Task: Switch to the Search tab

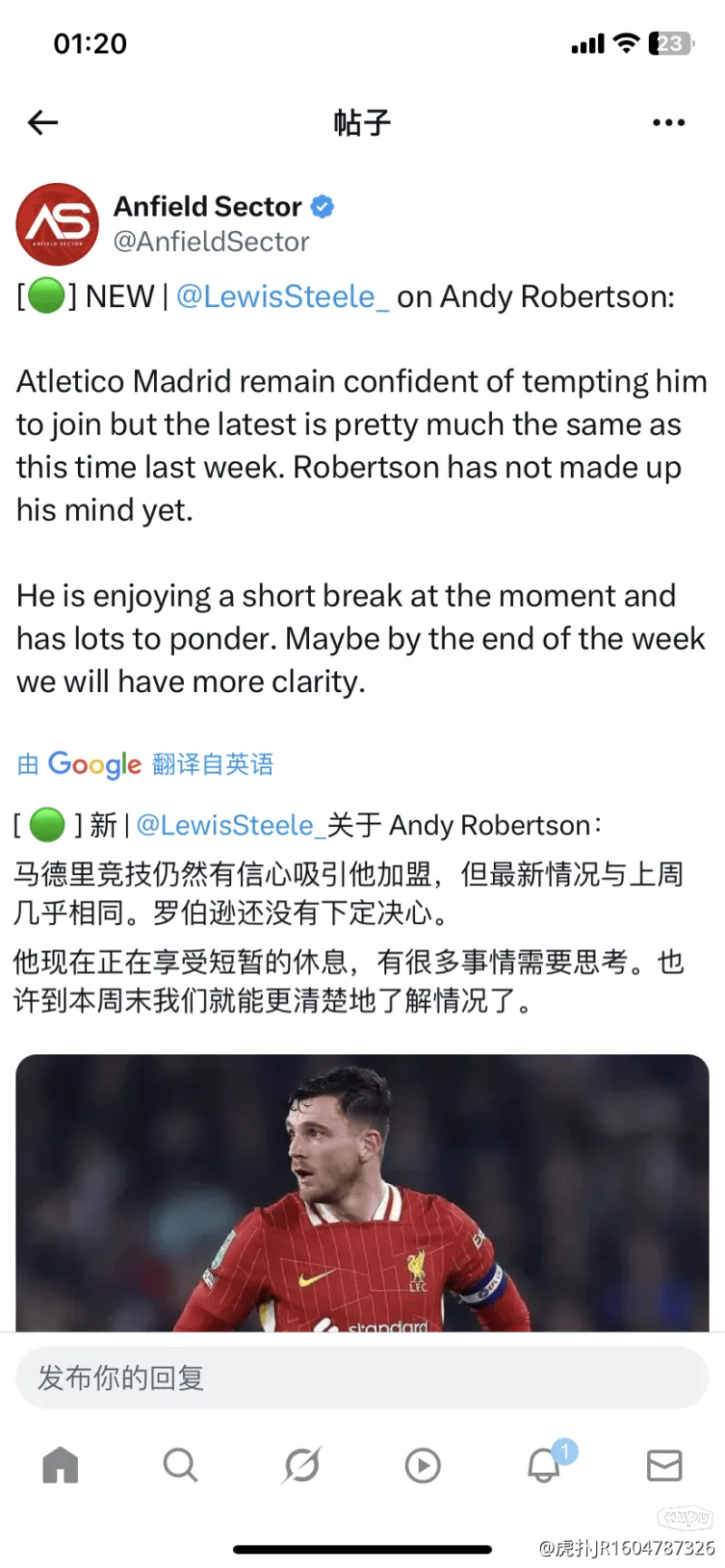Action: pyautogui.click(x=180, y=1465)
